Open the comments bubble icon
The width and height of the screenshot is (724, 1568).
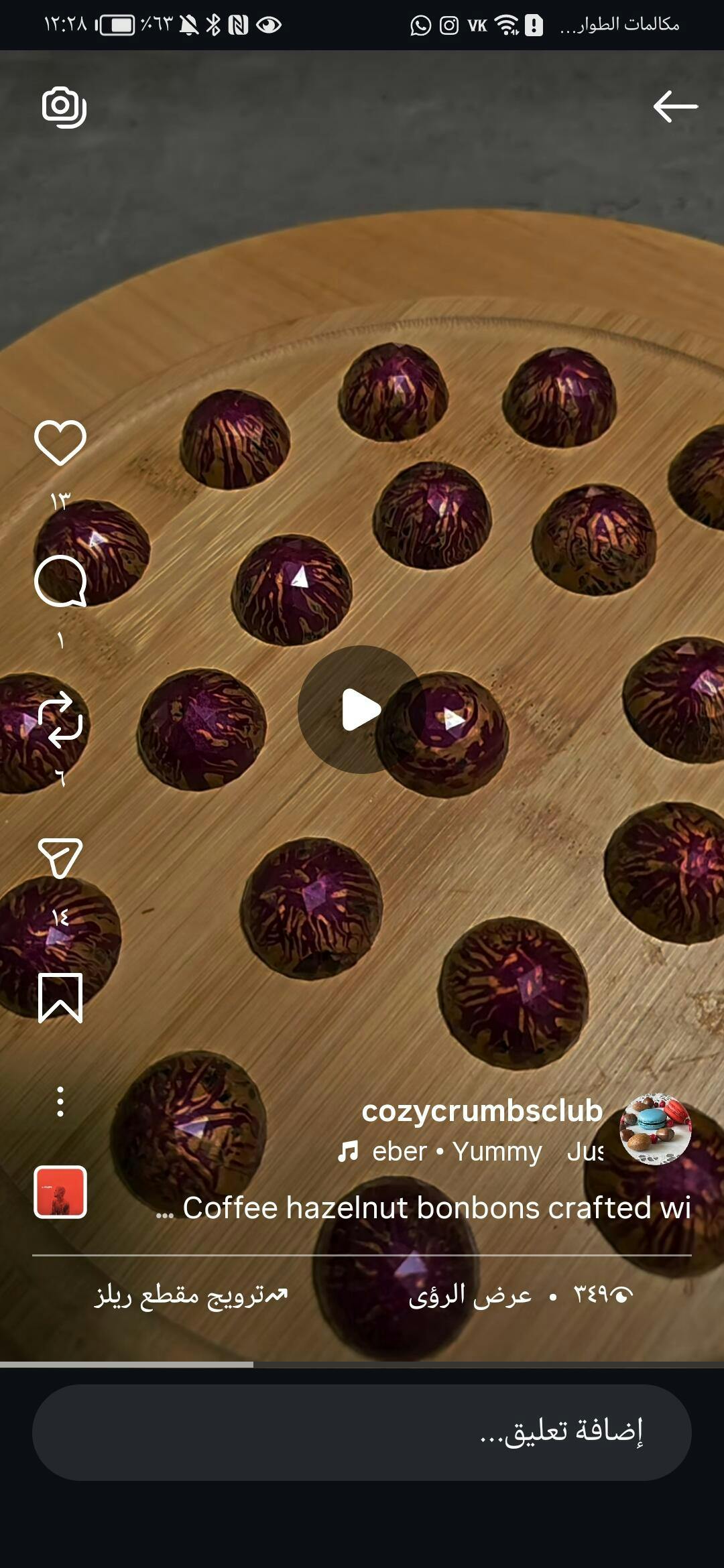[x=60, y=582]
